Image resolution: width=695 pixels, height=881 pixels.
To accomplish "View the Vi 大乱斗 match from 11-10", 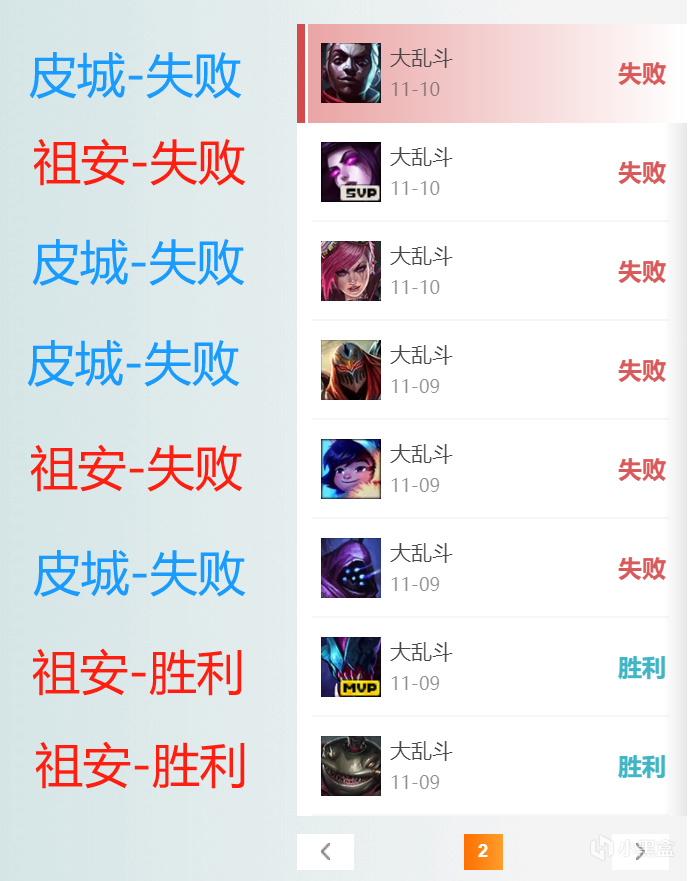I will pyautogui.click(x=492, y=271).
